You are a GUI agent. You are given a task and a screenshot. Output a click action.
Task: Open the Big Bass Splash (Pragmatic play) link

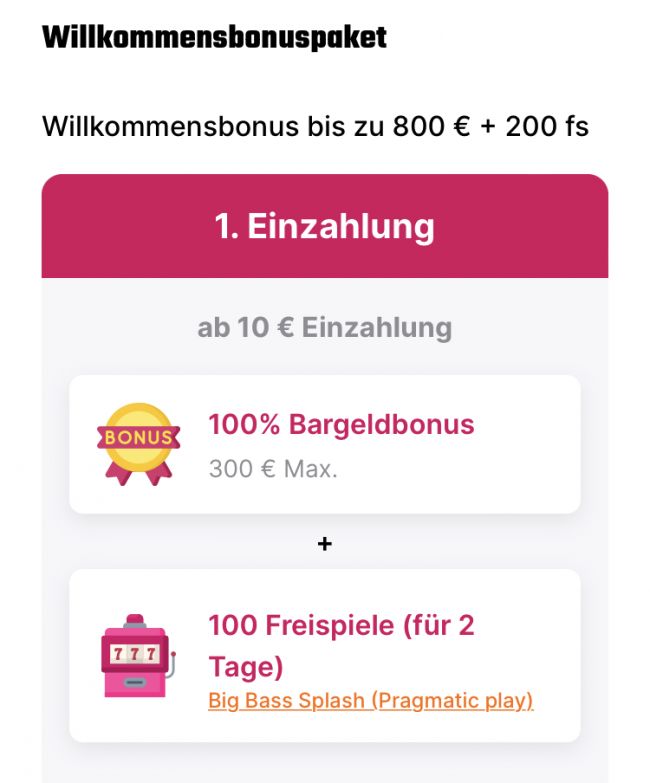[x=370, y=700]
